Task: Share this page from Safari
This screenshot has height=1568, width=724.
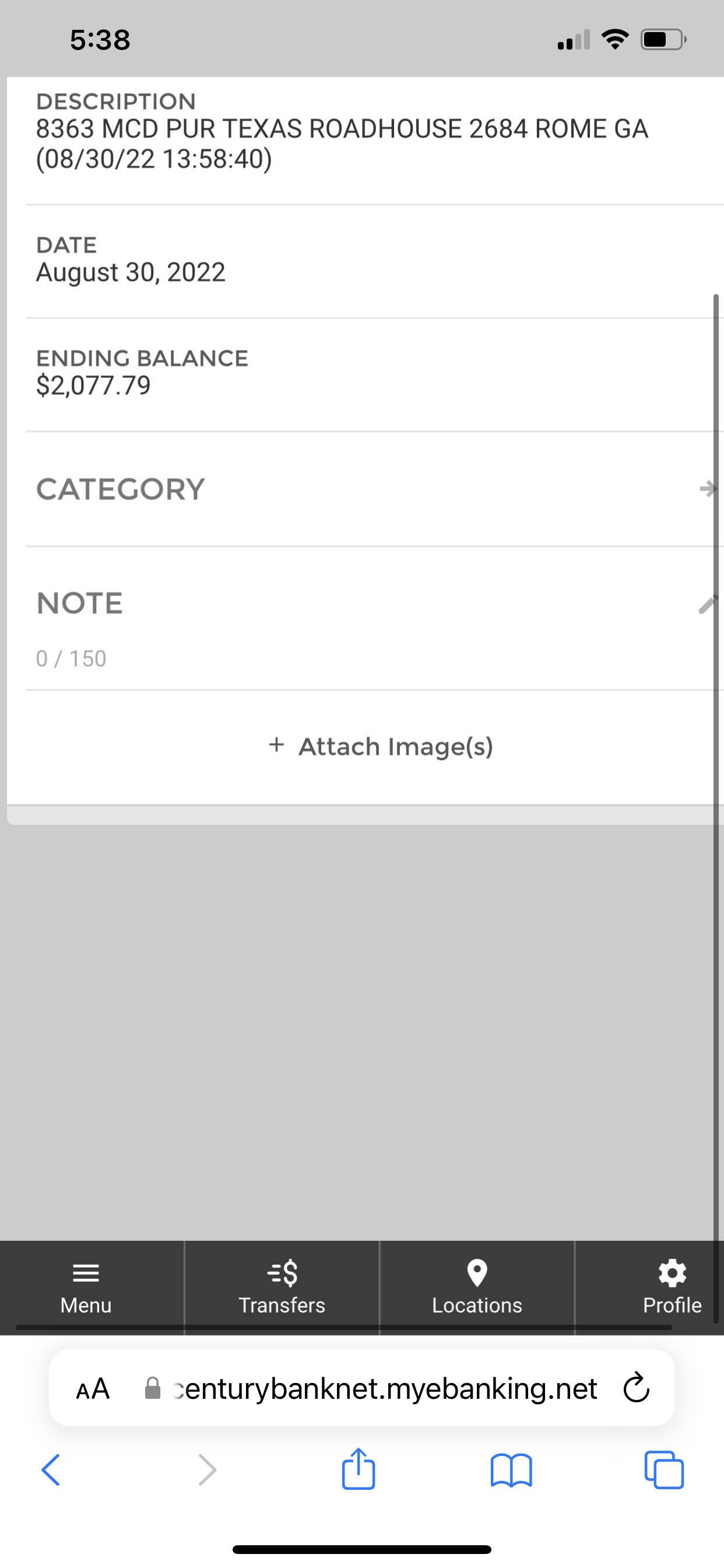Action: pos(359,1469)
